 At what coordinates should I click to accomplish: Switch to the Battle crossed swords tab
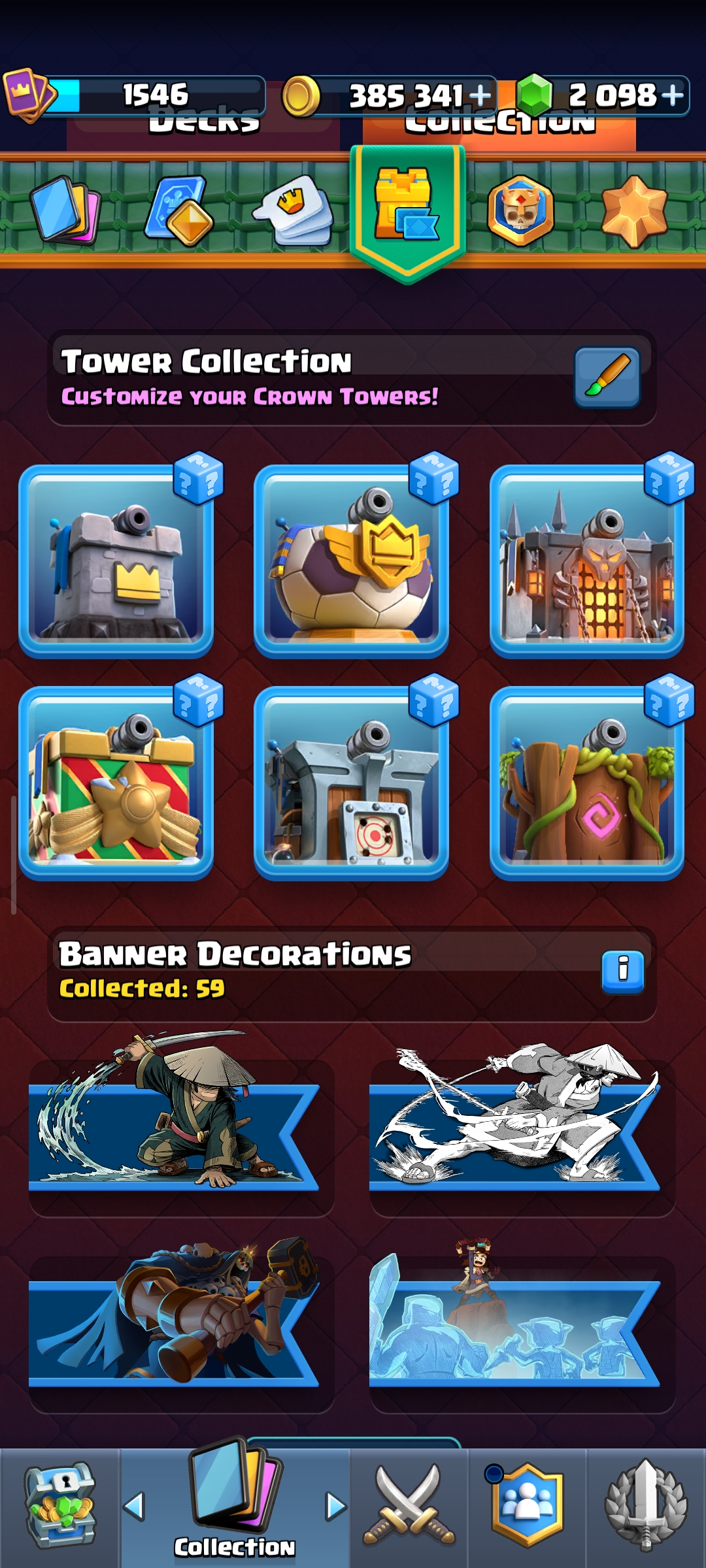[409, 1507]
